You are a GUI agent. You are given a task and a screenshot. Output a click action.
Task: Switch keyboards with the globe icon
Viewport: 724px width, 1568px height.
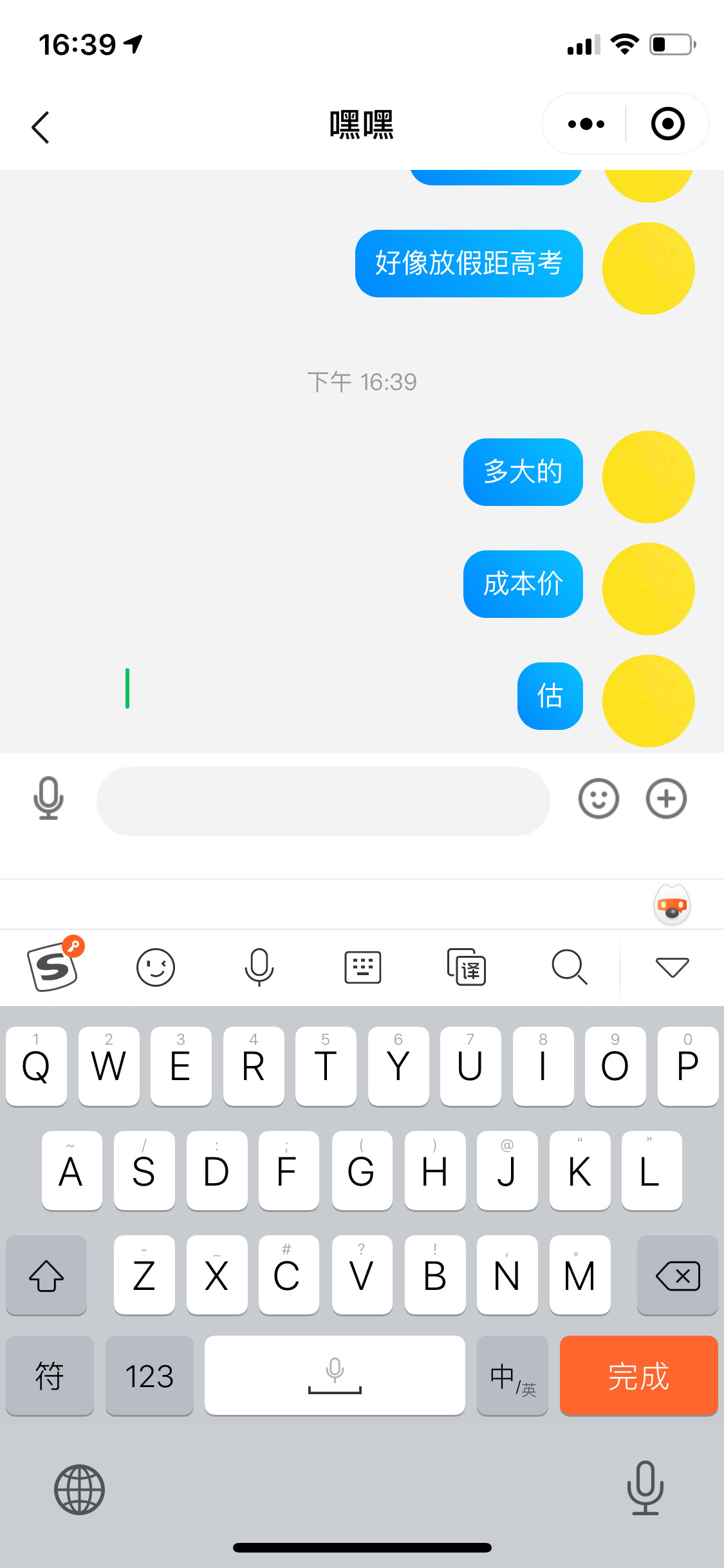point(79,1489)
